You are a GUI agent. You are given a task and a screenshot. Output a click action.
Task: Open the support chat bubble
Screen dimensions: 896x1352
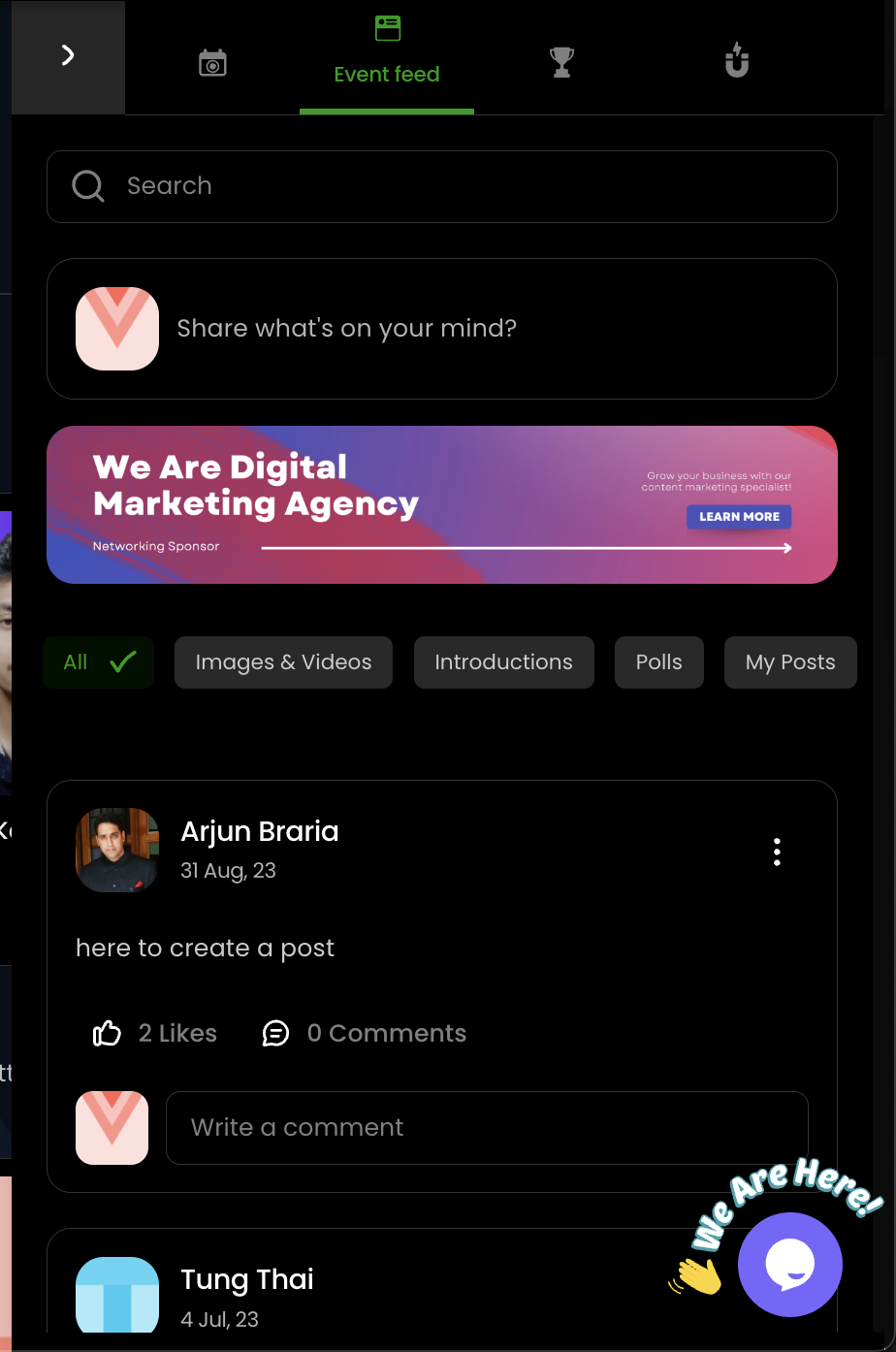coord(789,1265)
